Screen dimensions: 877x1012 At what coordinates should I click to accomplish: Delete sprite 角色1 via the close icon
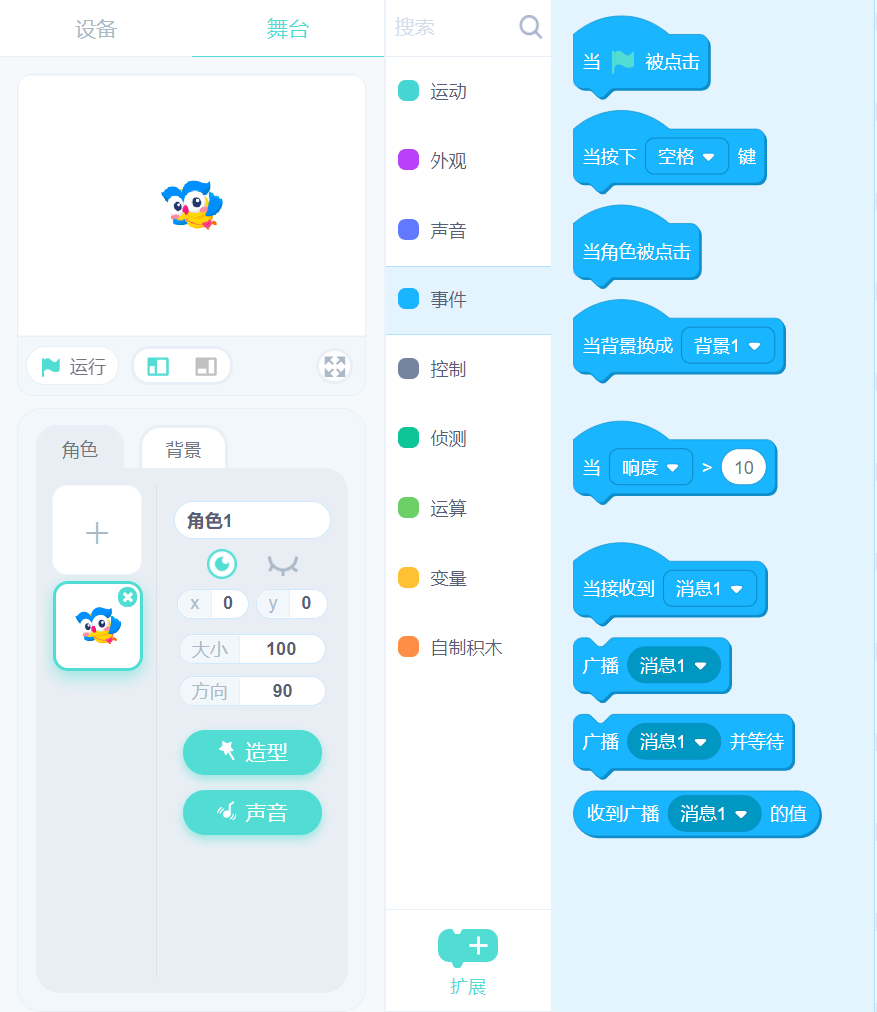click(127, 597)
